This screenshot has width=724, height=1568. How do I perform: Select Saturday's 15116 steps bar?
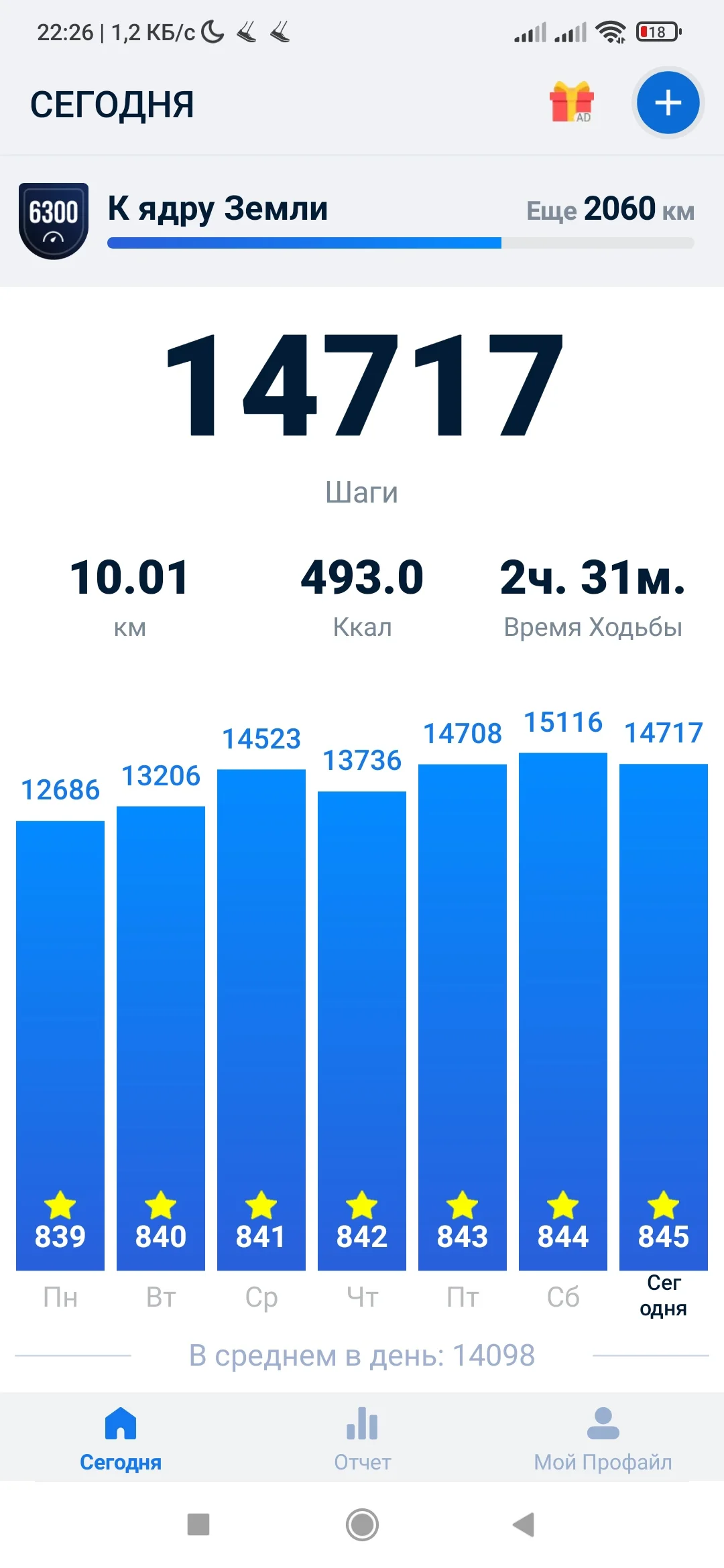coord(563,1012)
